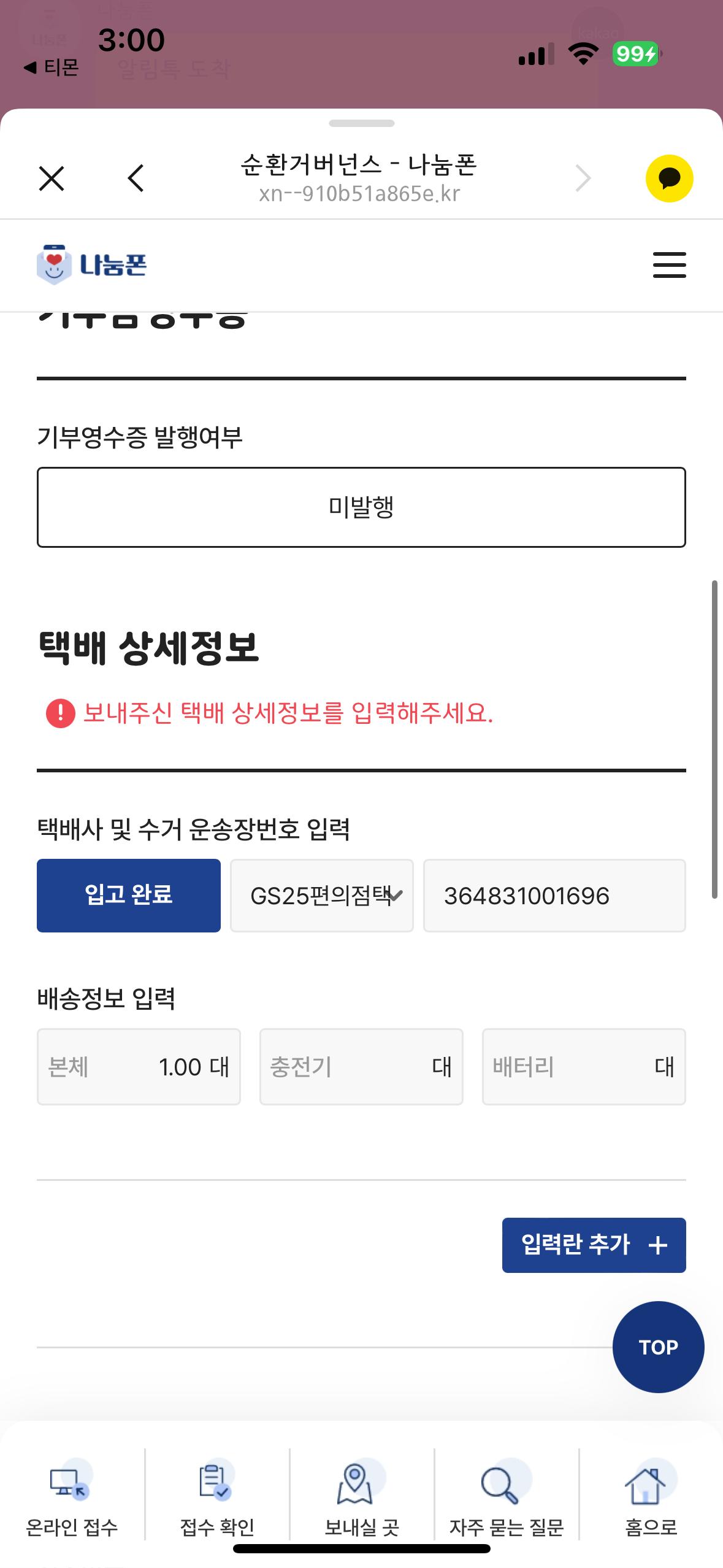Image resolution: width=723 pixels, height=1568 pixels.
Task: Enter a 충전기 quantity
Action: click(x=361, y=1067)
